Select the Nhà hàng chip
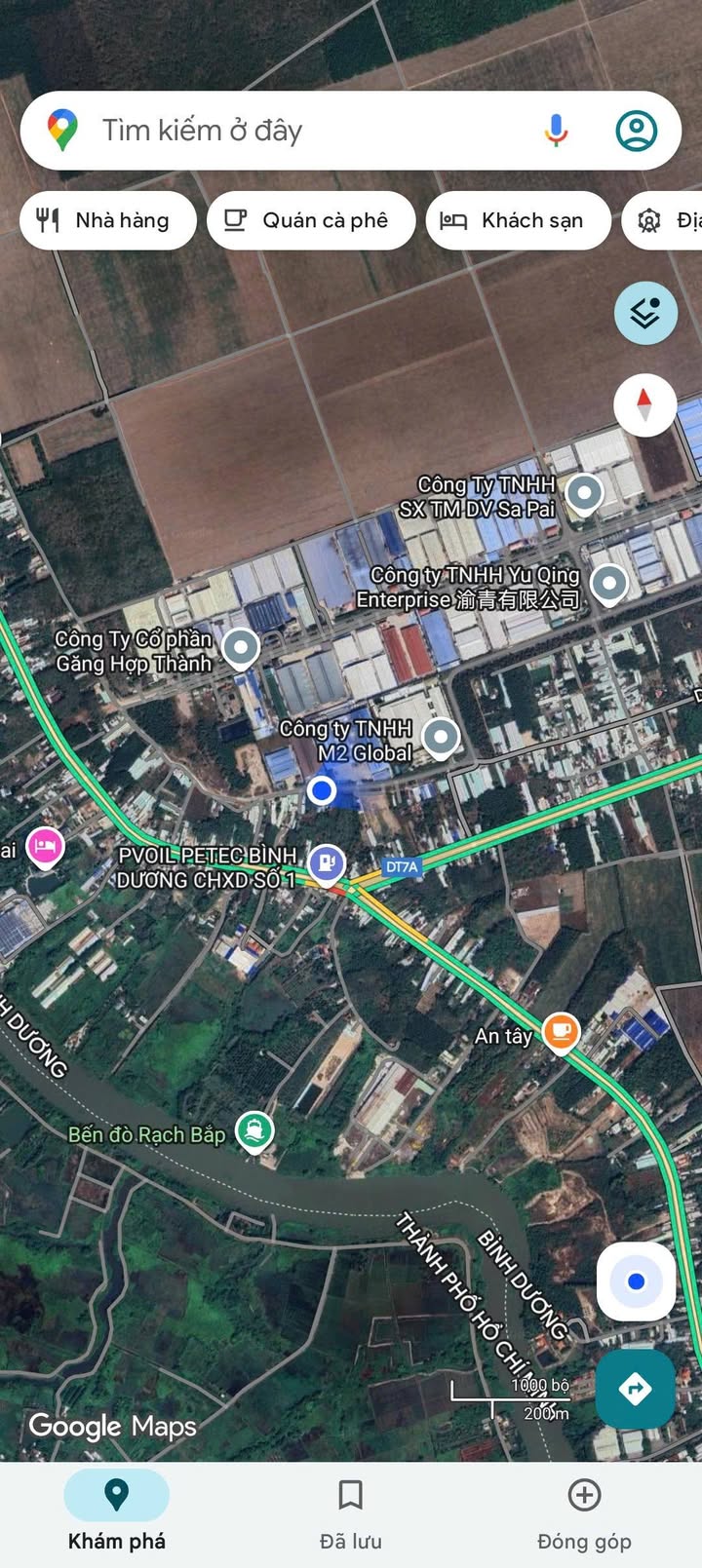702x1568 pixels. [108, 220]
